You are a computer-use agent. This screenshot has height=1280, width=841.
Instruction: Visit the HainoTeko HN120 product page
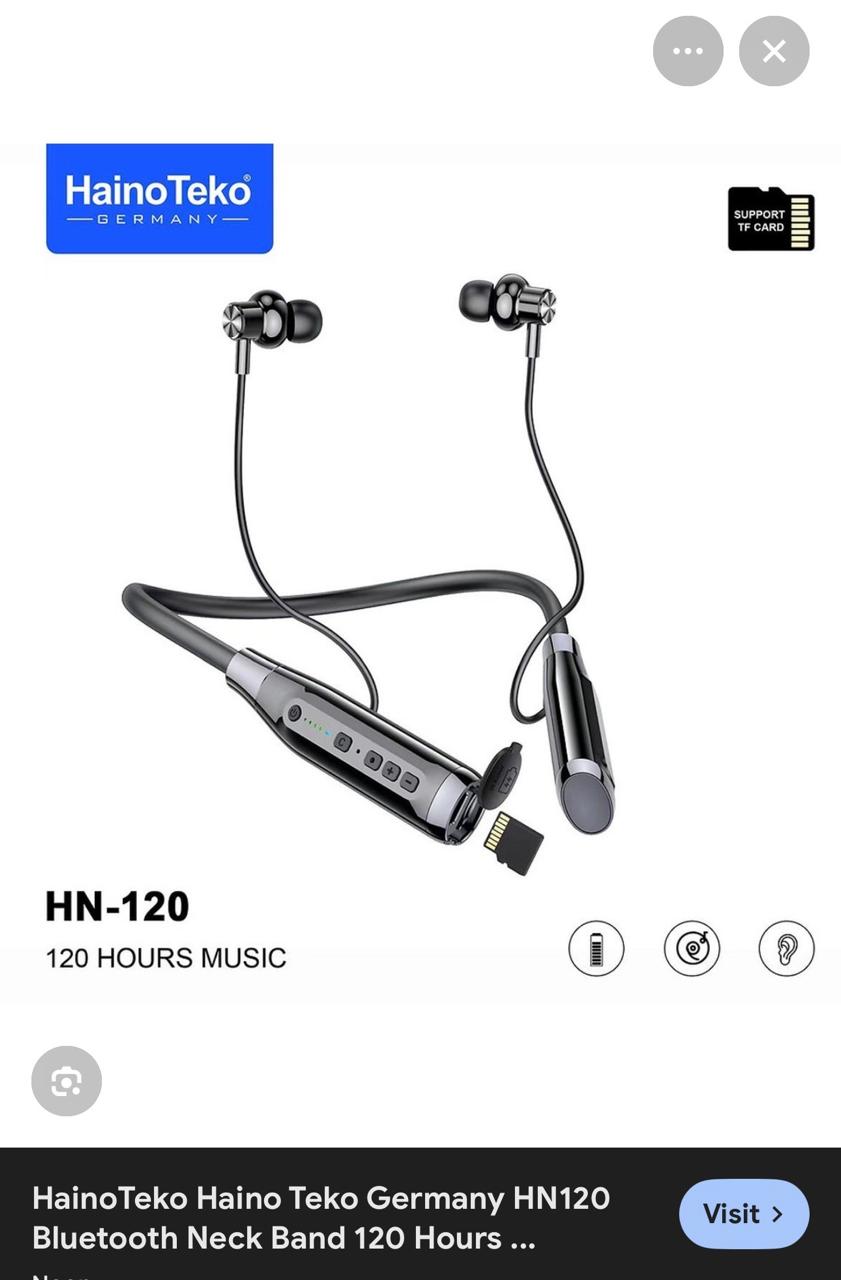coord(743,1214)
